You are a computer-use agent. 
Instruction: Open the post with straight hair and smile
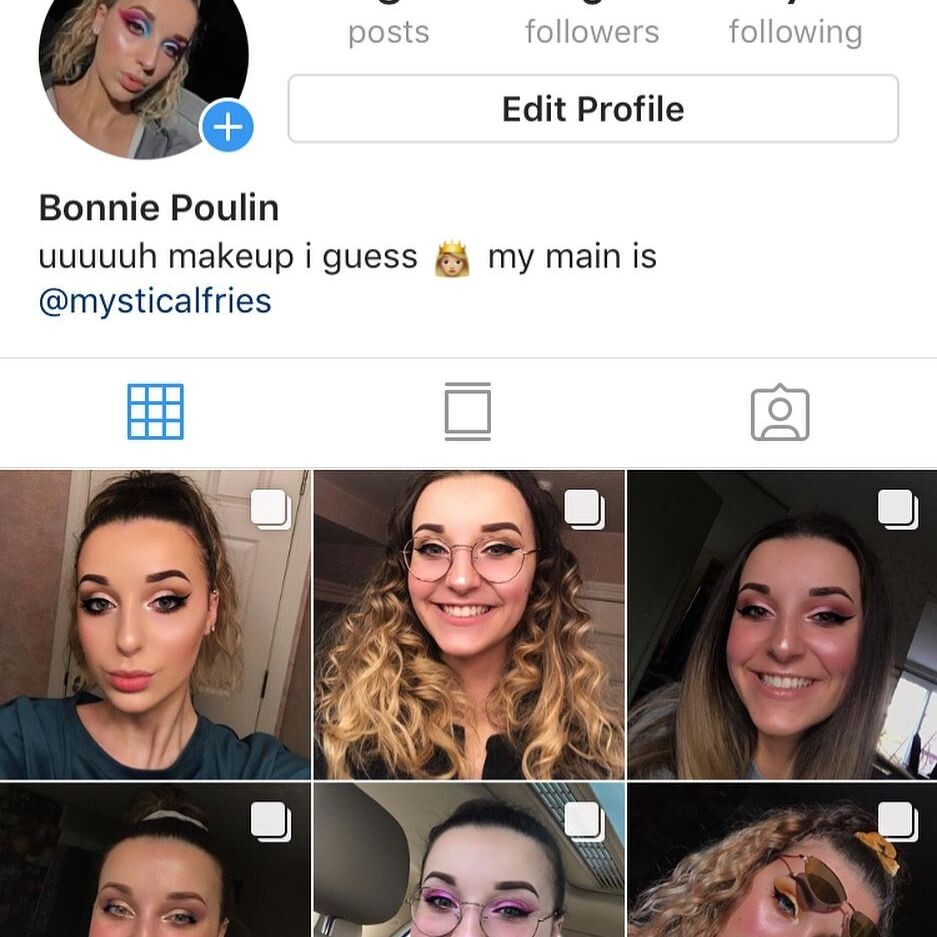coord(782,625)
